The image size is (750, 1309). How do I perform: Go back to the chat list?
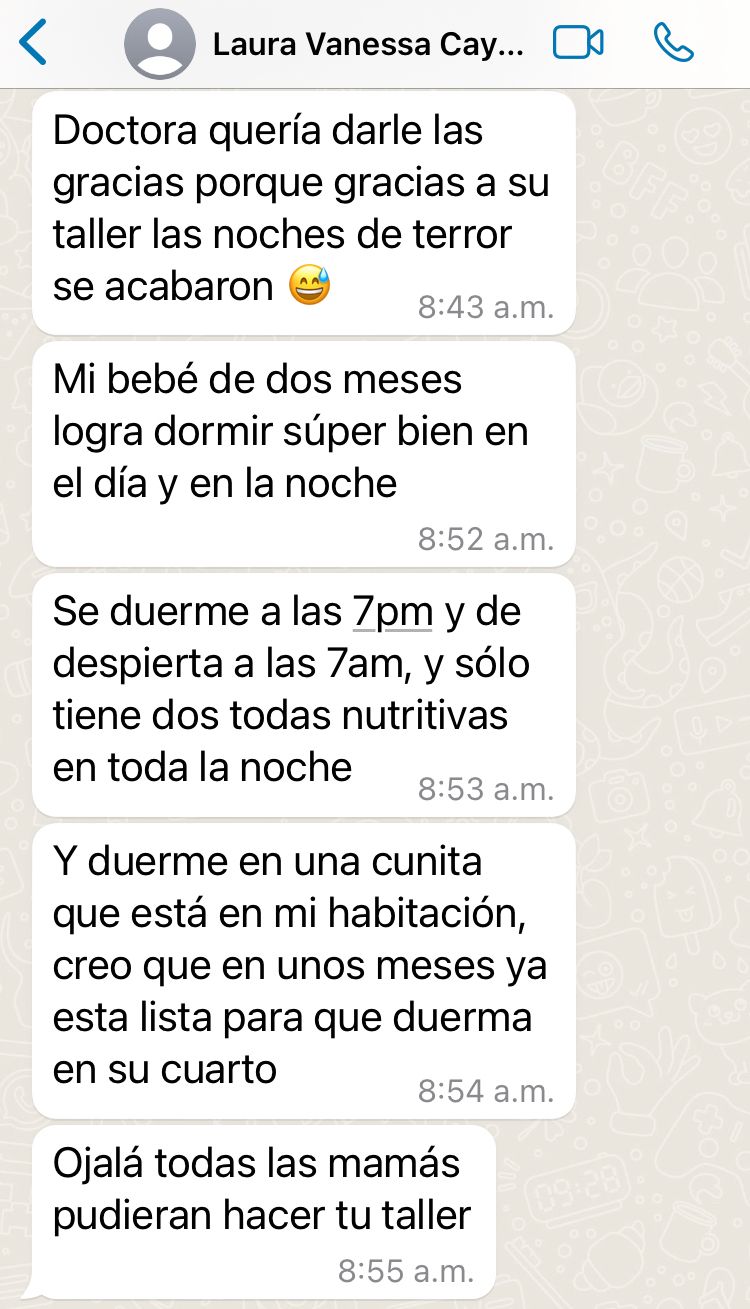(33, 44)
